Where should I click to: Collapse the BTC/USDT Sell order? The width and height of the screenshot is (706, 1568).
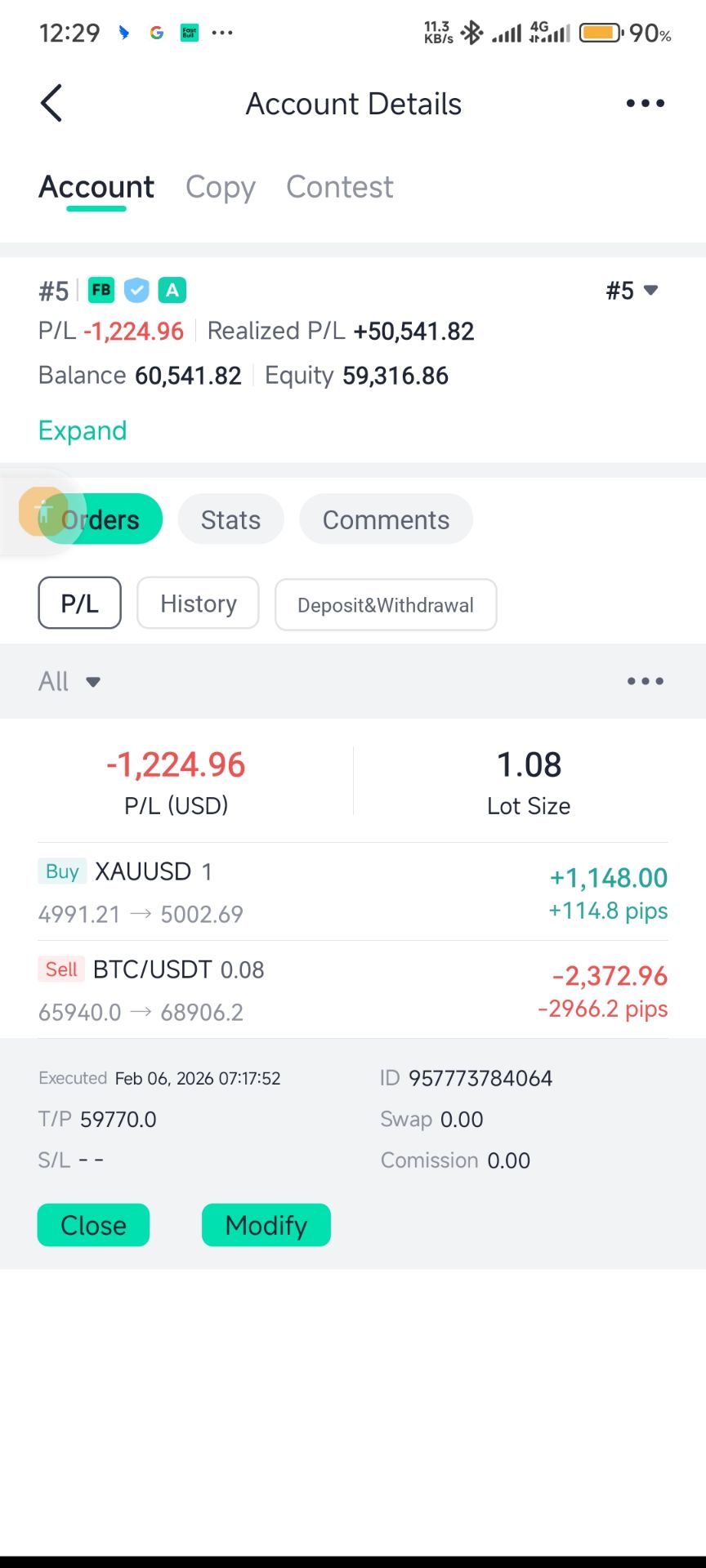(353, 990)
